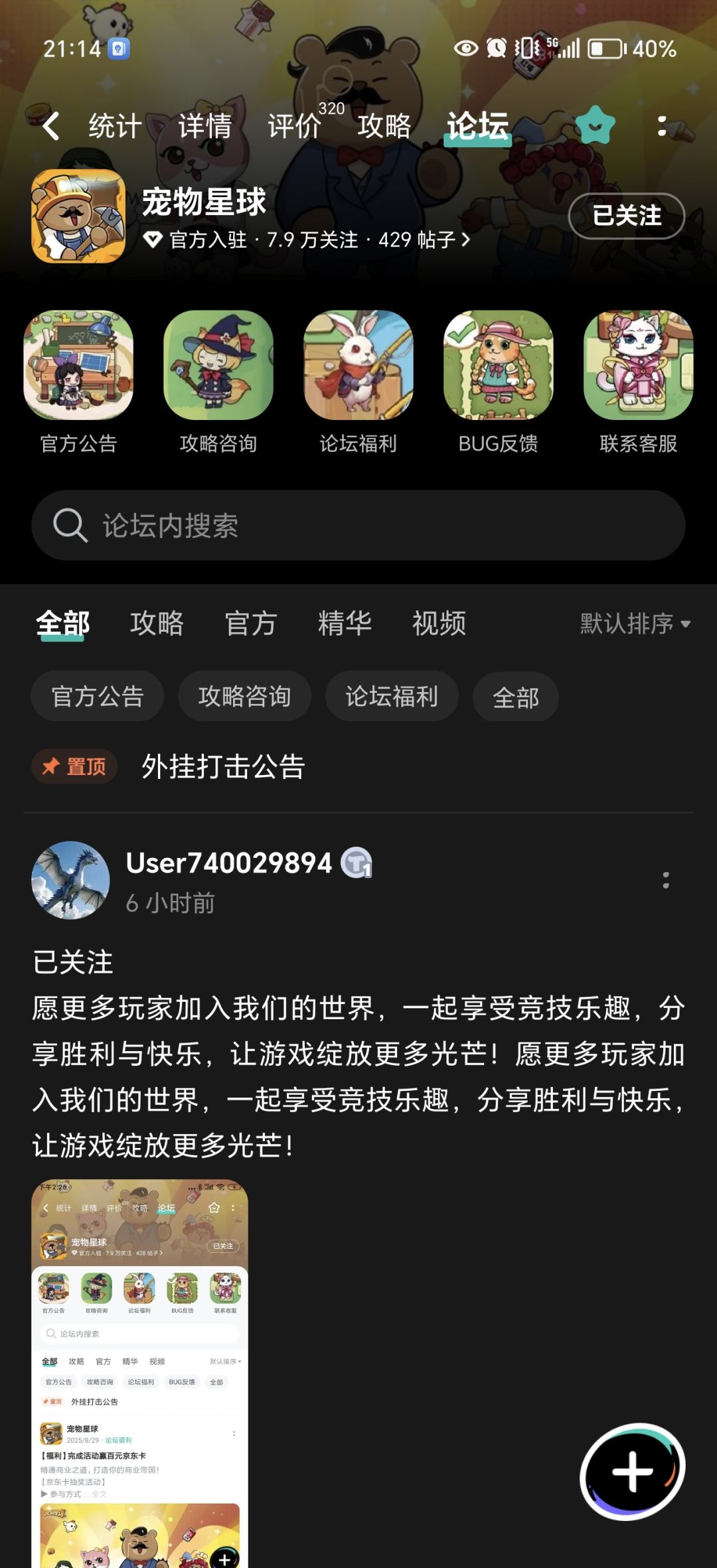Viewport: 717px width, 1568px height.
Task: Filter posts by 视频
Action: [x=439, y=623]
